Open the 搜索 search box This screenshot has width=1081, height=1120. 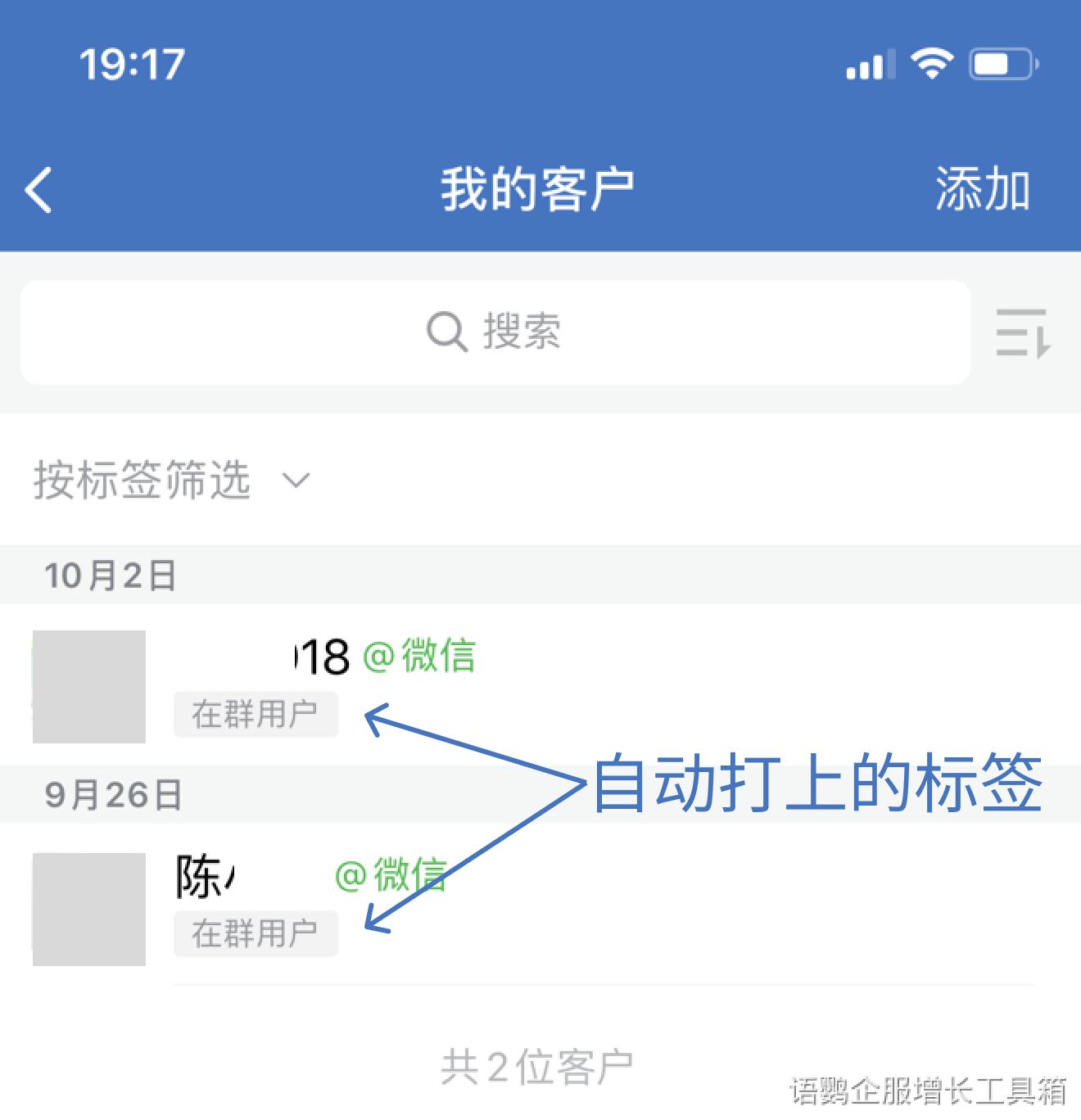tap(495, 332)
